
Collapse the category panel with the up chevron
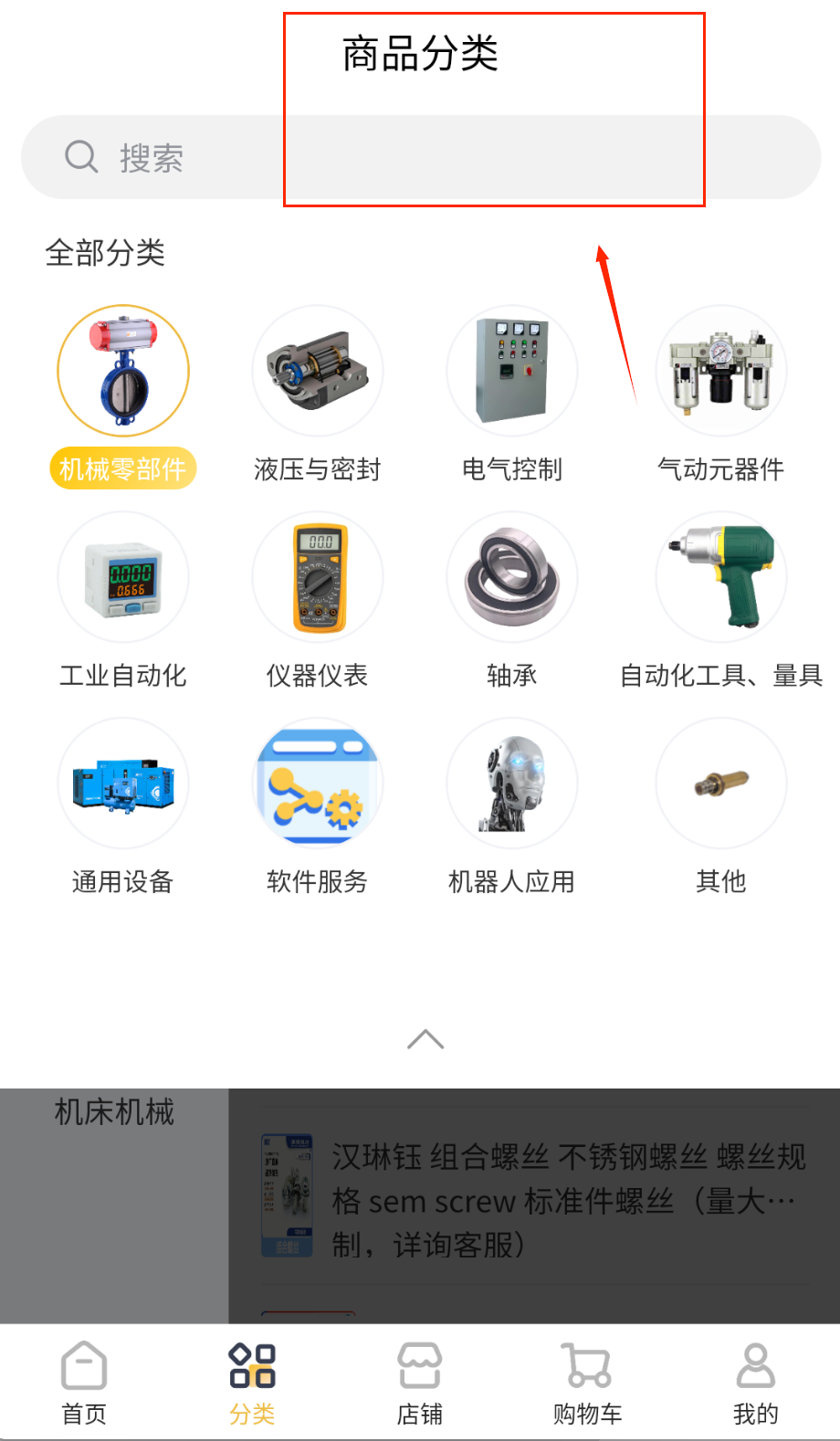(x=425, y=1039)
